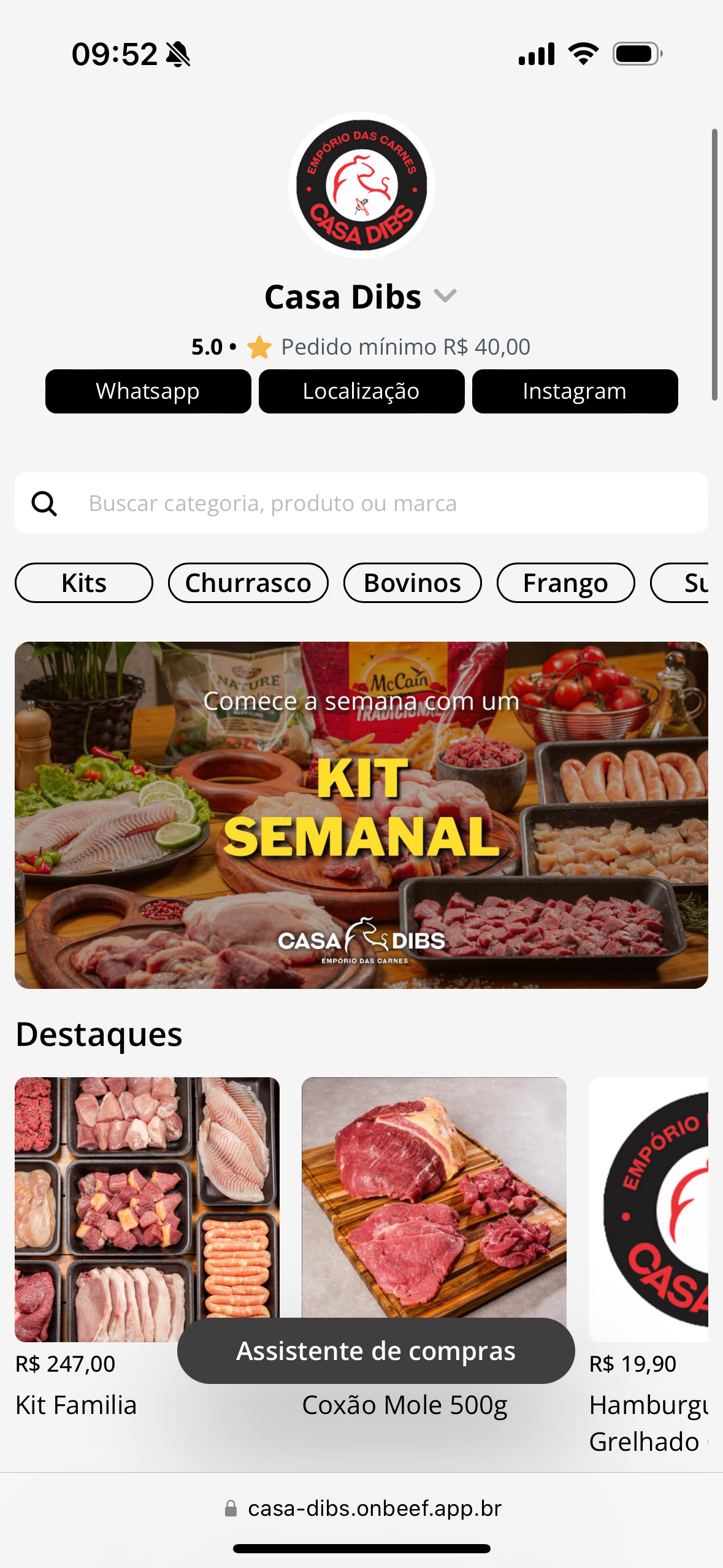
Task: Tap the padlock icon in the address bar
Action: (232, 1508)
